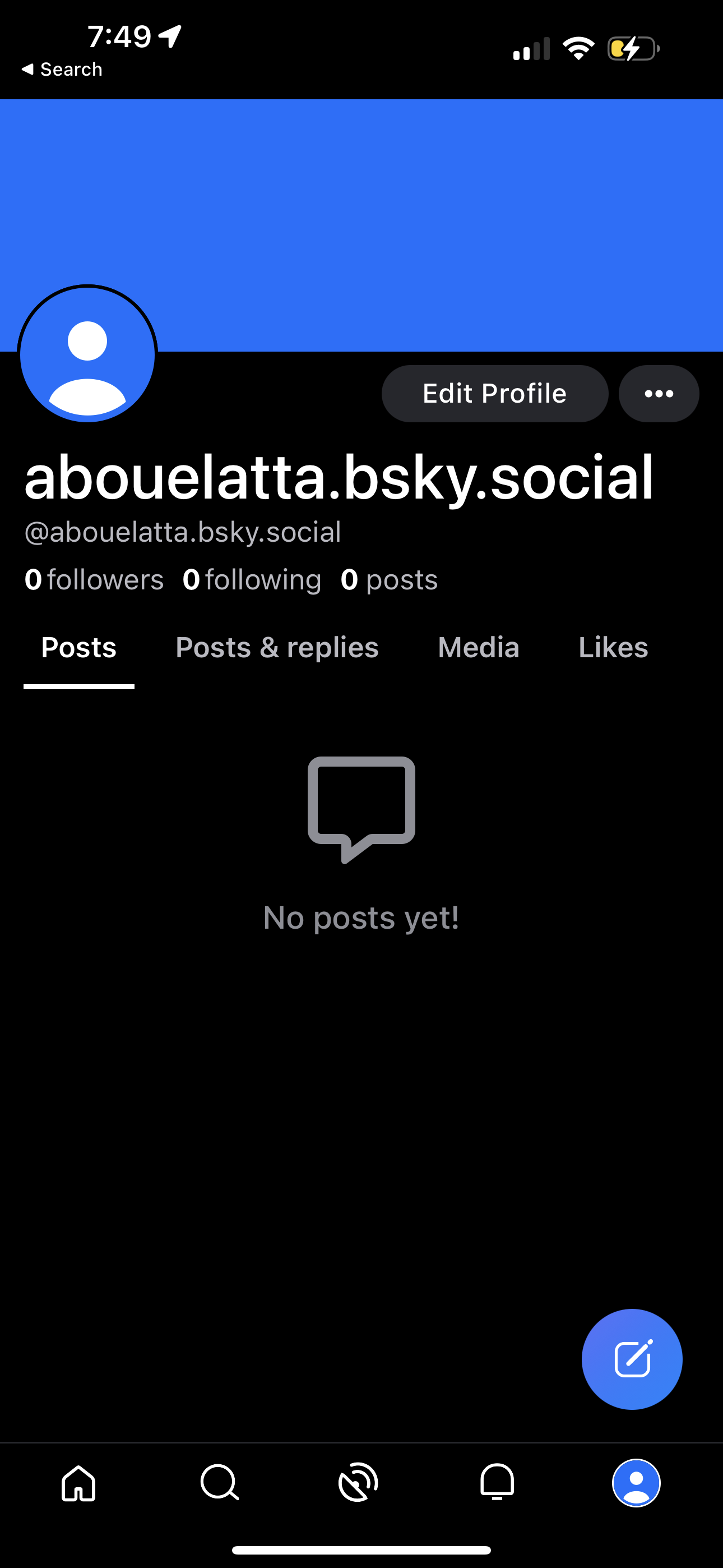Select the Likes tab
This screenshot has width=723, height=1568.
(613, 647)
